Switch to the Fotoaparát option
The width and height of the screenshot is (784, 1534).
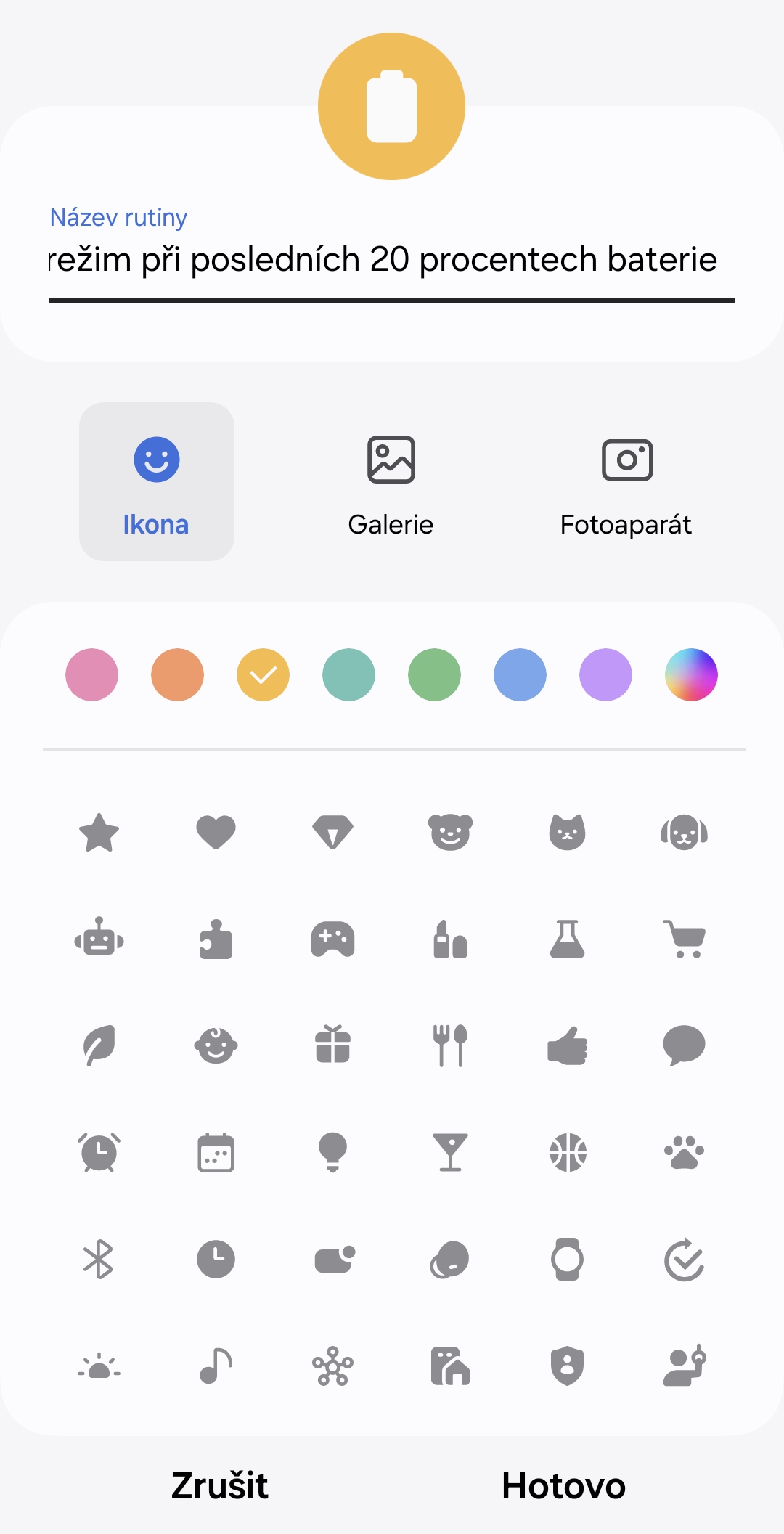click(x=626, y=482)
